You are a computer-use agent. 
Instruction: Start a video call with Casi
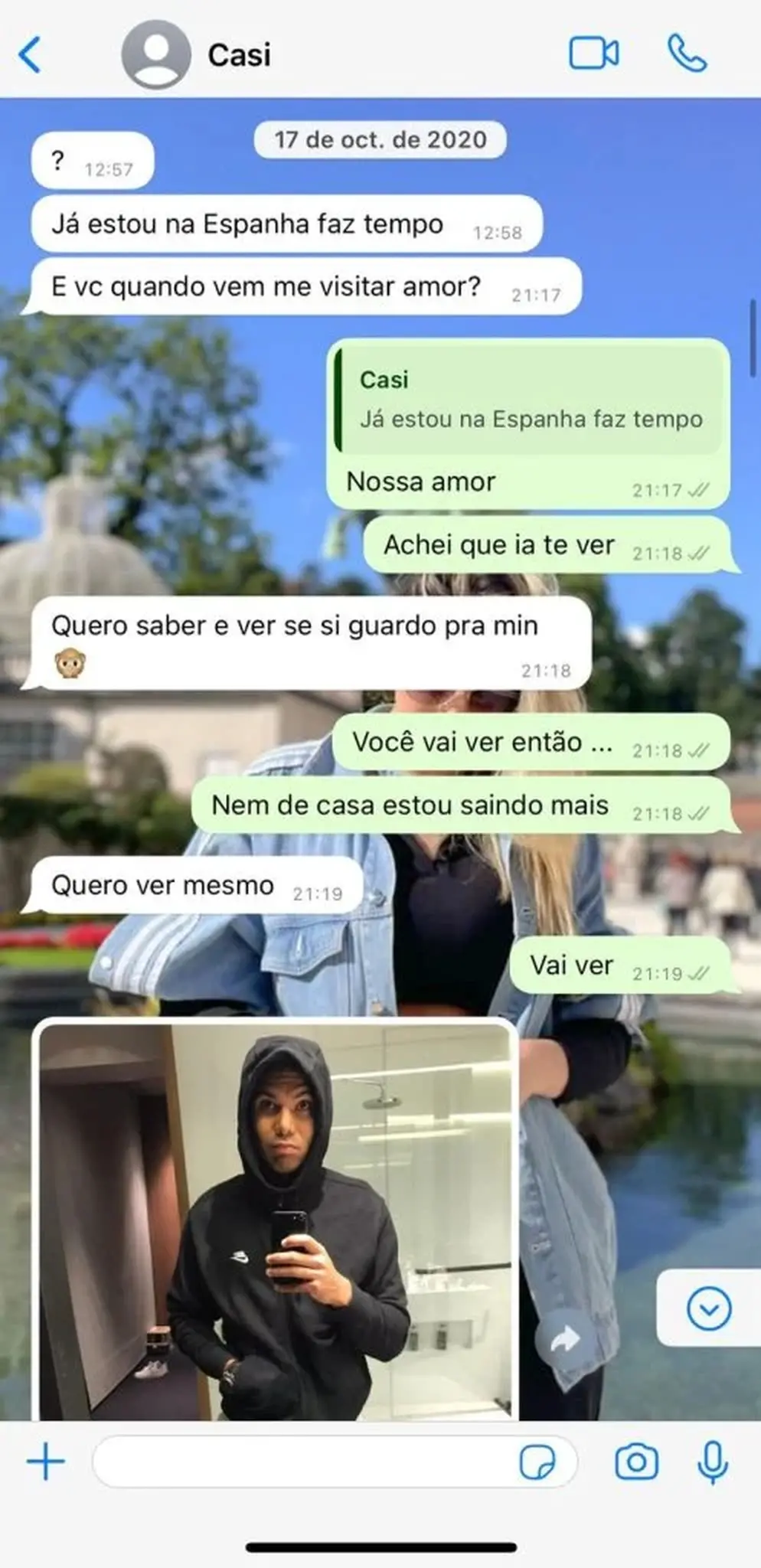point(593,54)
